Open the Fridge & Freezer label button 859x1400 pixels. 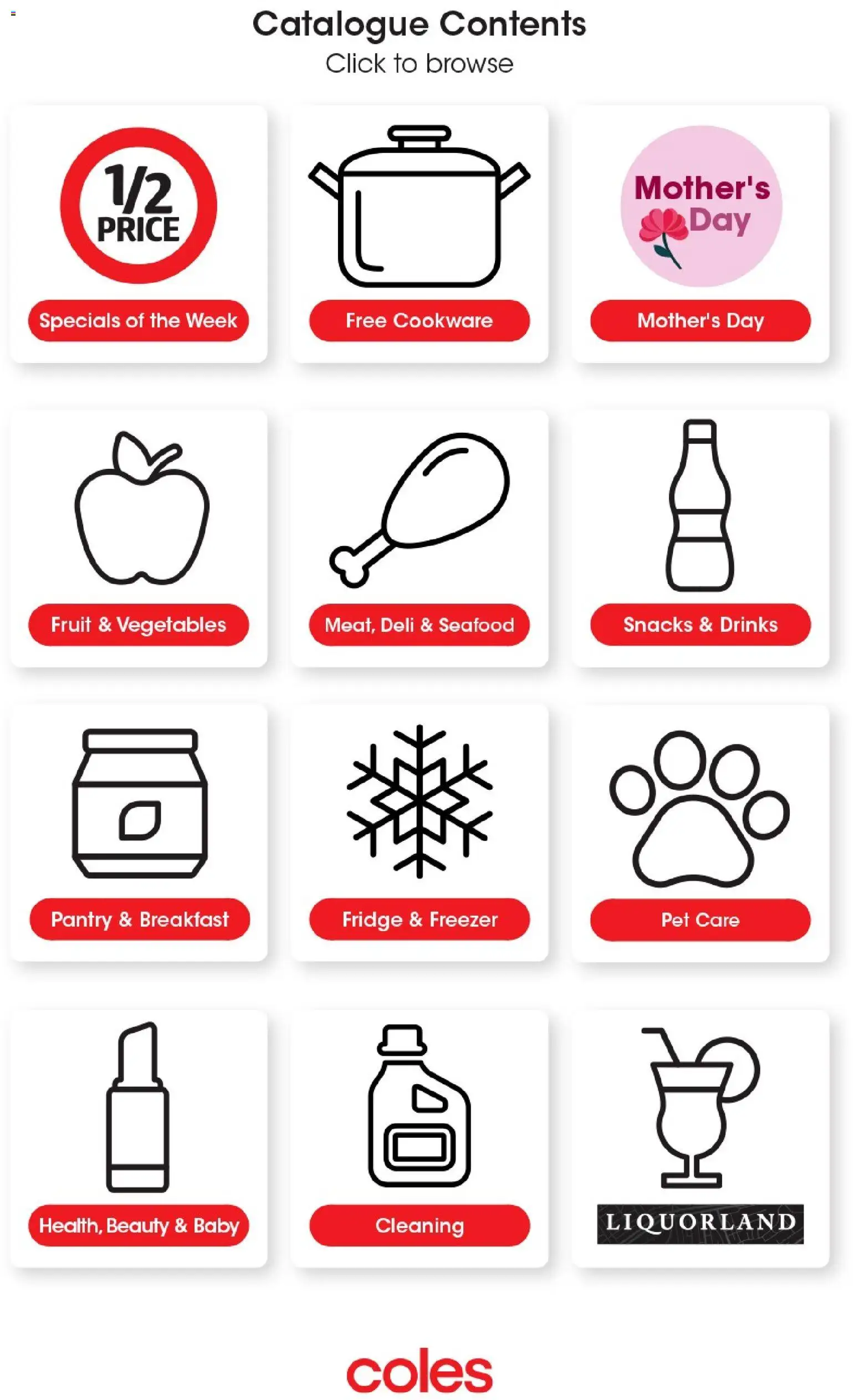421,919
